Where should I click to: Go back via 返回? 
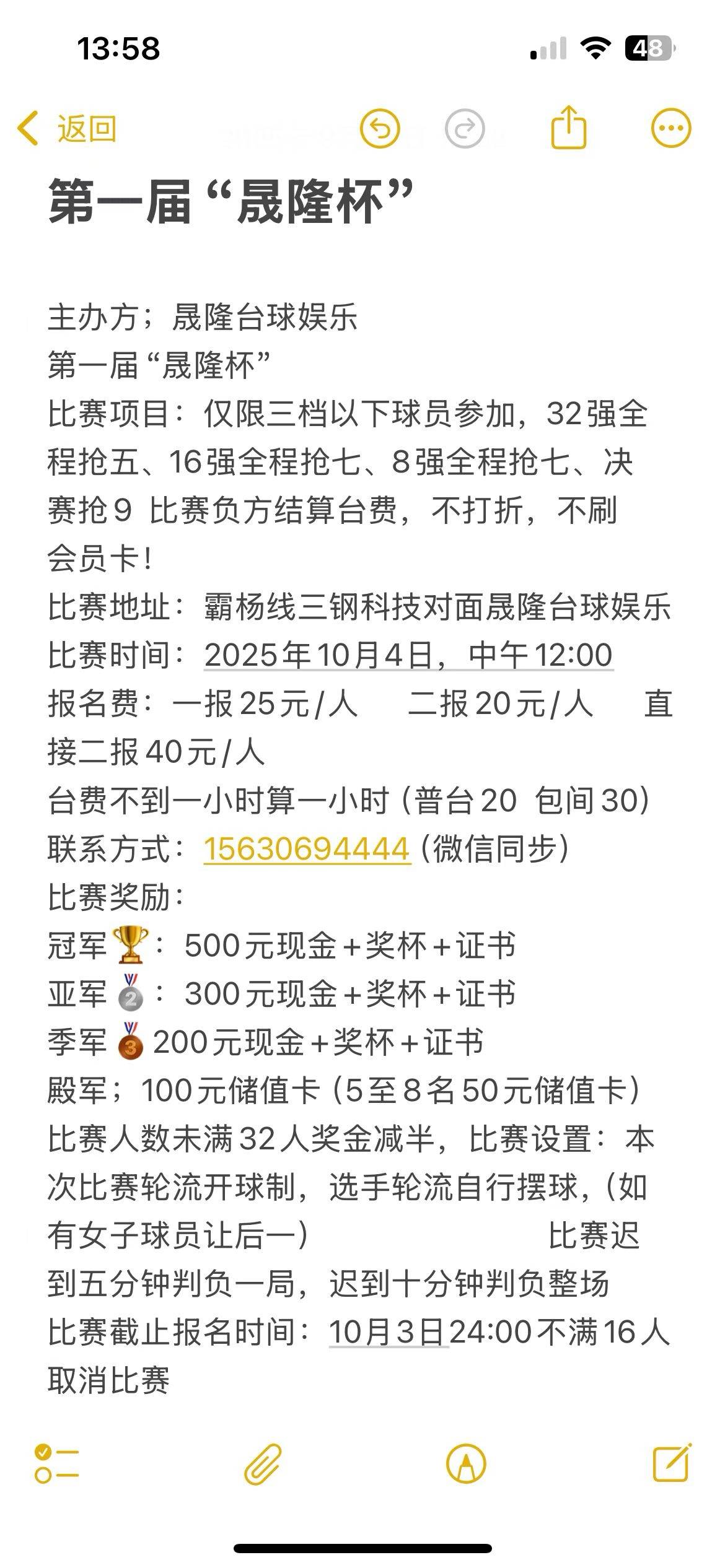point(67,129)
